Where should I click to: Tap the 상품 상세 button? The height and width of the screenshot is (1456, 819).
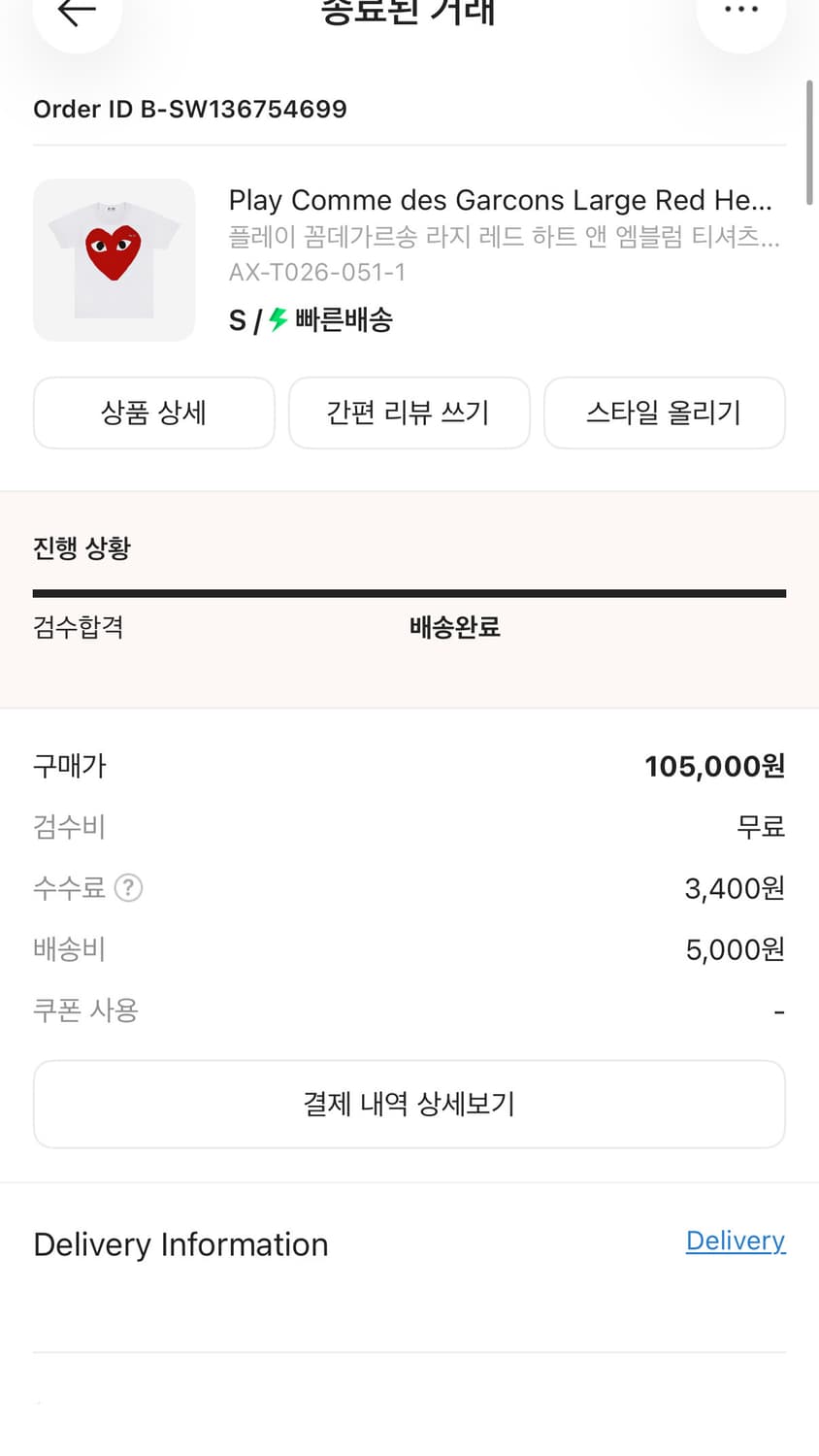click(x=153, y=413)
